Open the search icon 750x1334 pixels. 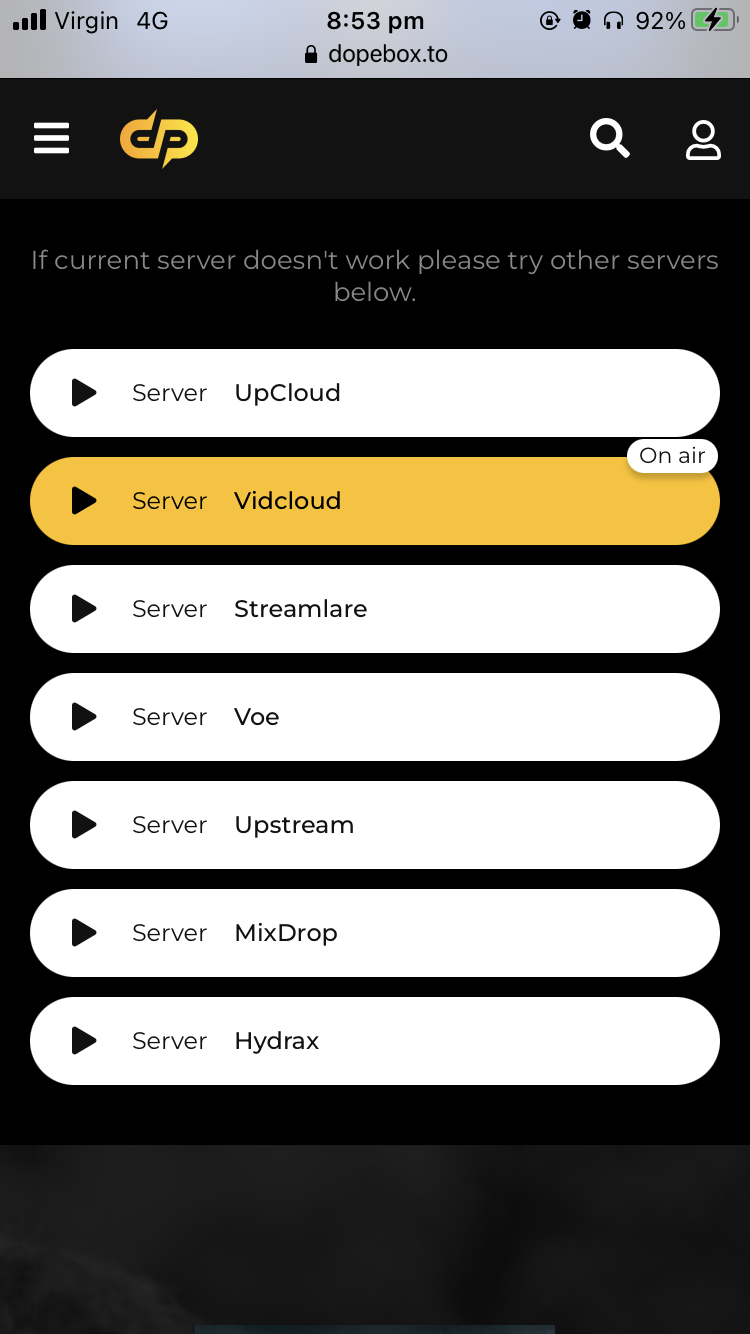pyautogui.click(x=609, y=138)
